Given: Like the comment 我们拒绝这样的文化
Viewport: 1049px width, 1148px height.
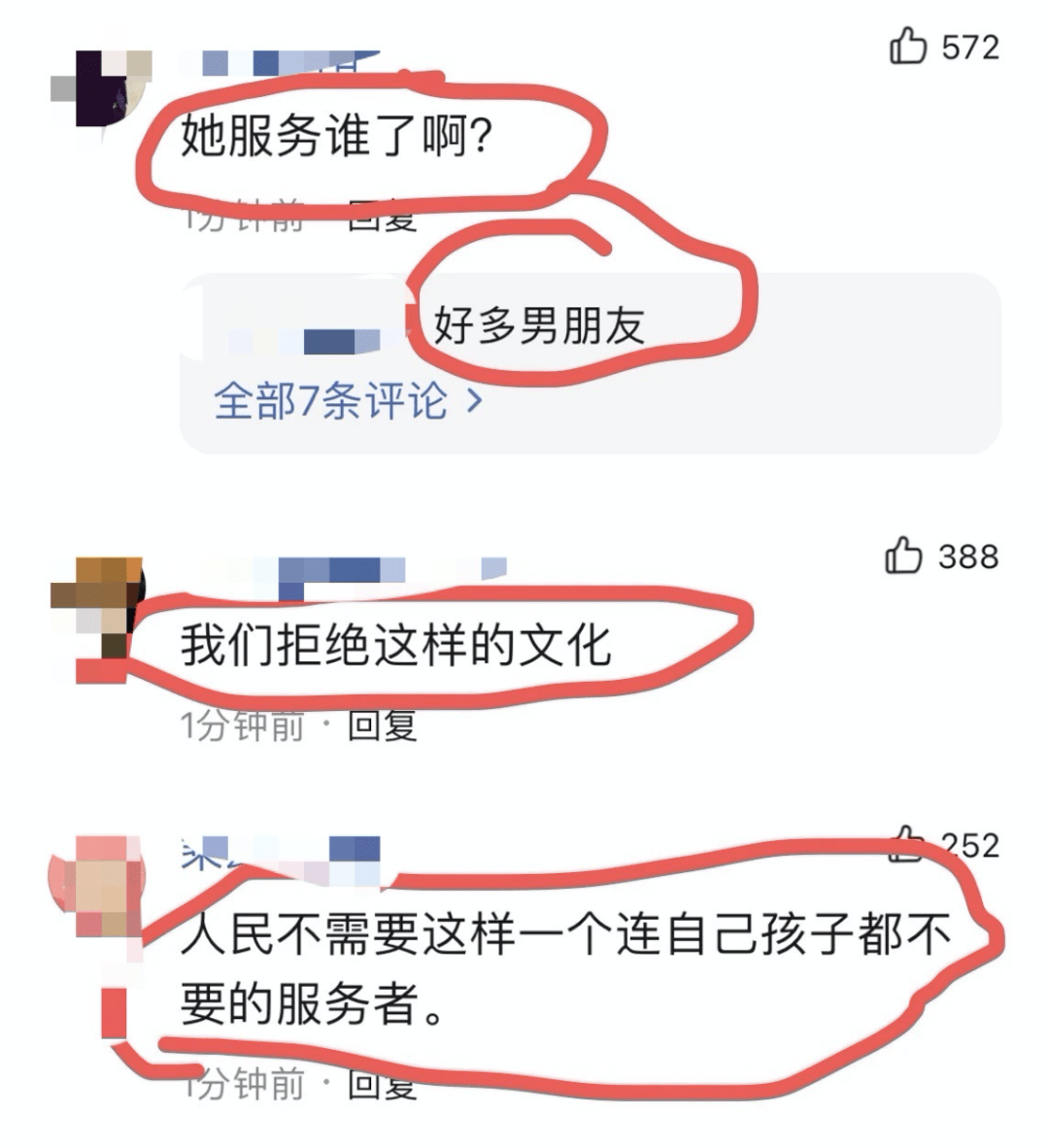Looking at the screenshot, I should (903, 556).
